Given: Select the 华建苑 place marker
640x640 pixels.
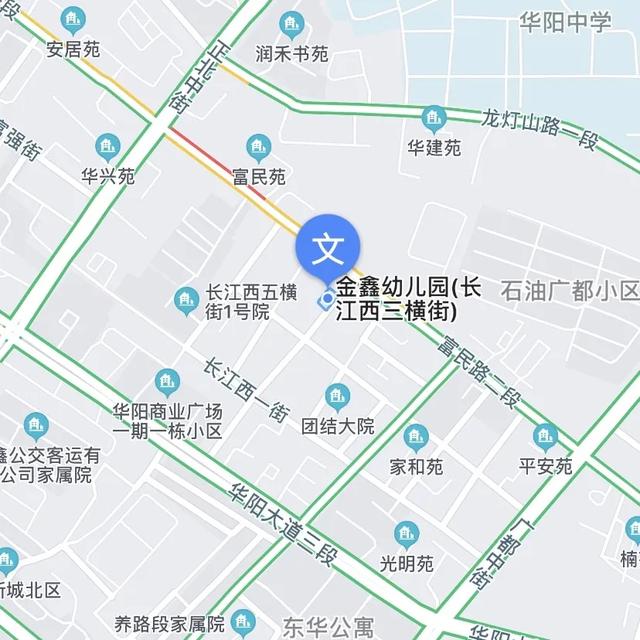Looking at the screenshot, I should 433,119.
